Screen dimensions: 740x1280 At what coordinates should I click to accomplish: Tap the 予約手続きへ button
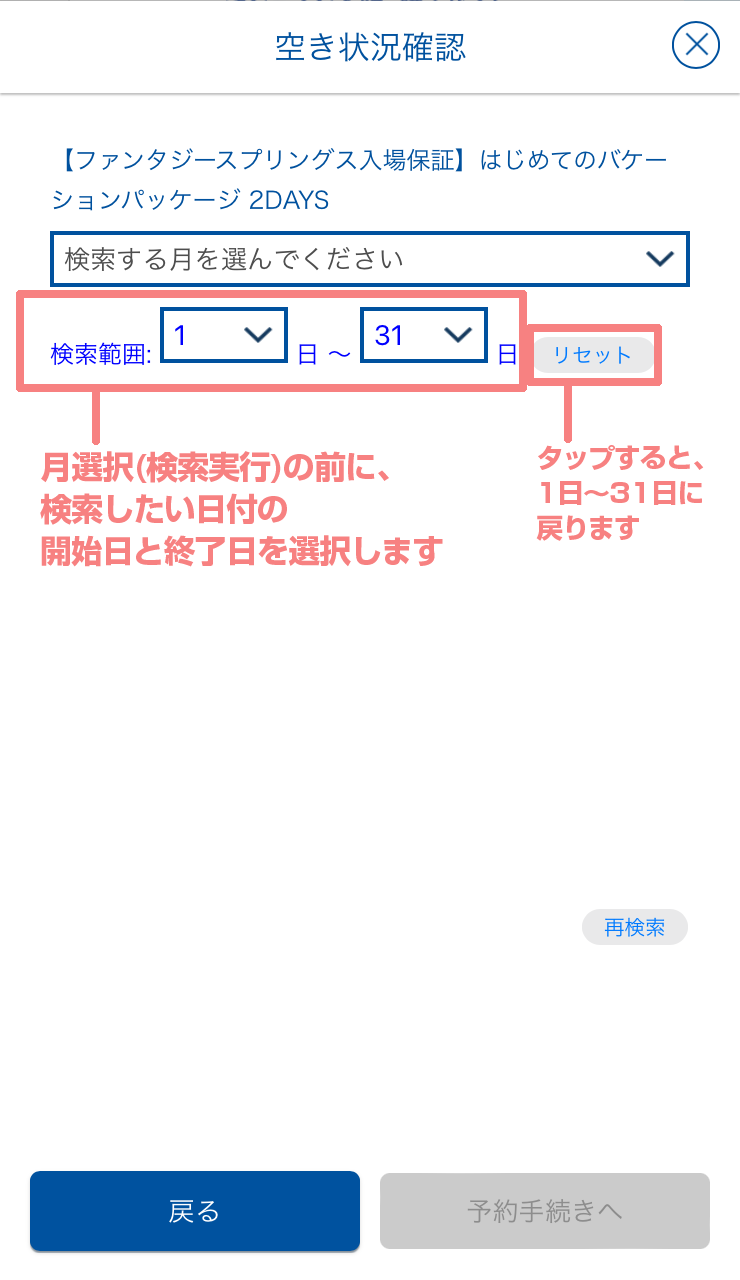pyautogui.click(x=544, y=1211)
